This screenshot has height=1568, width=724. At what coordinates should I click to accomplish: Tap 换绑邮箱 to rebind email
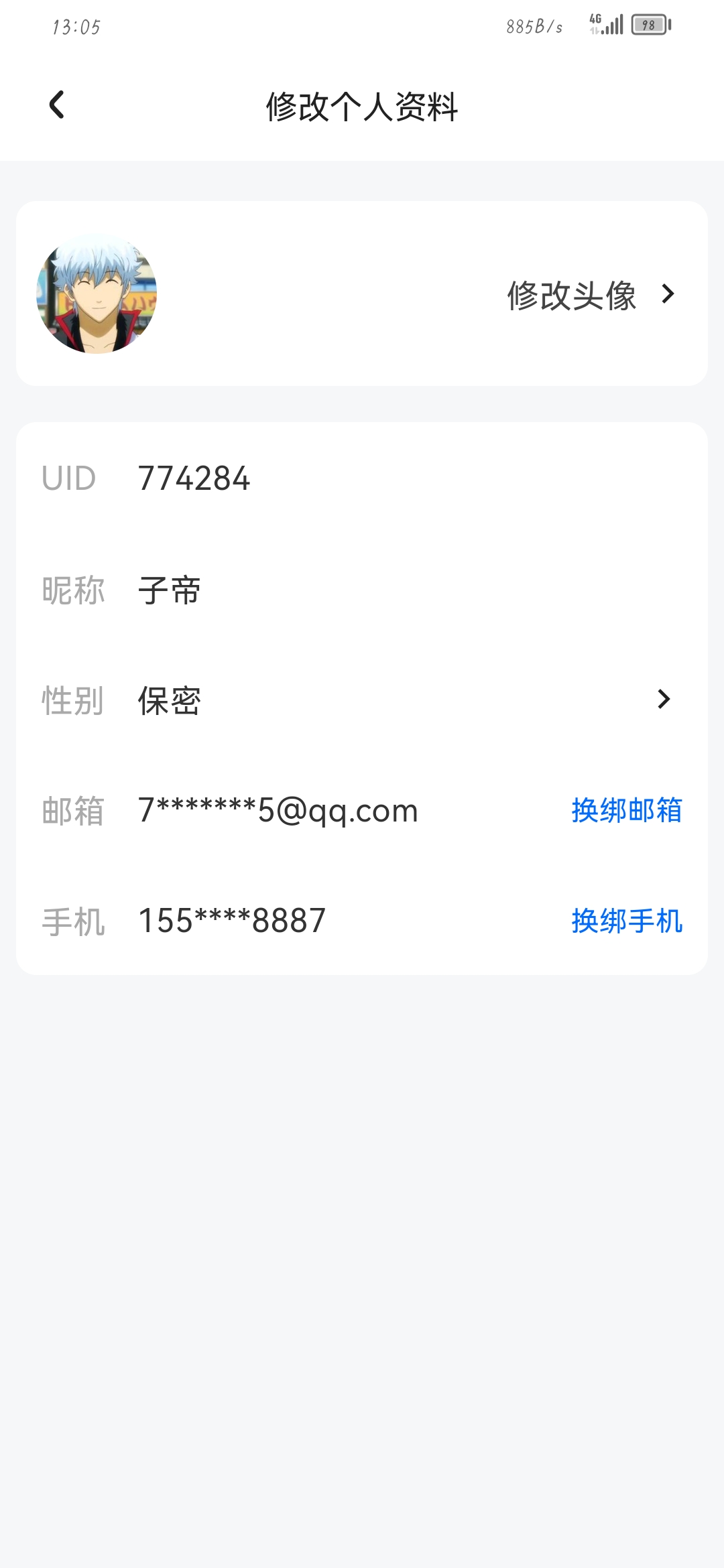click(x=626, y=810)
